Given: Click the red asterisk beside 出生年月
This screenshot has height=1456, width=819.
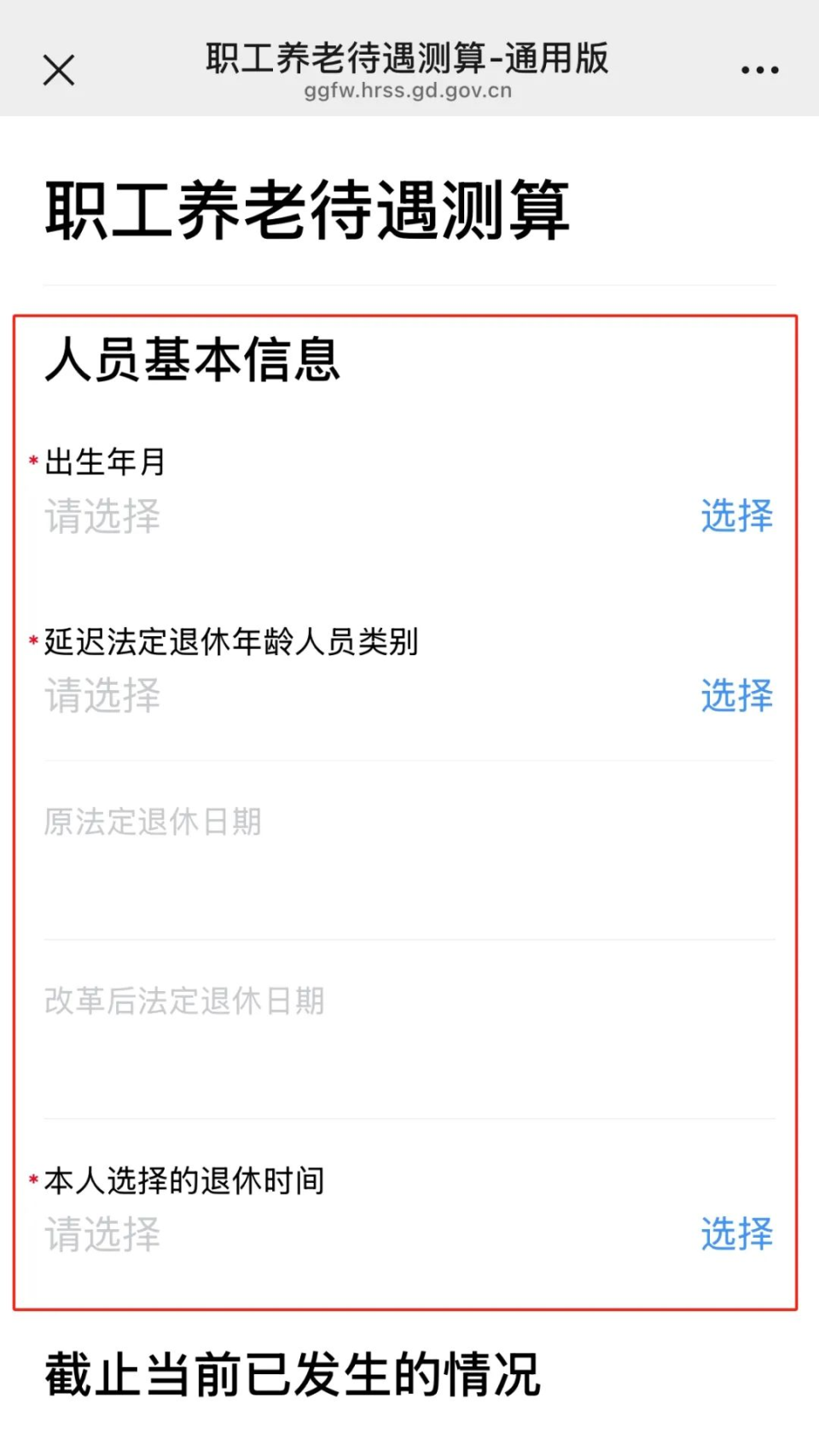Looking at the screenshot, I should [32, 461].
